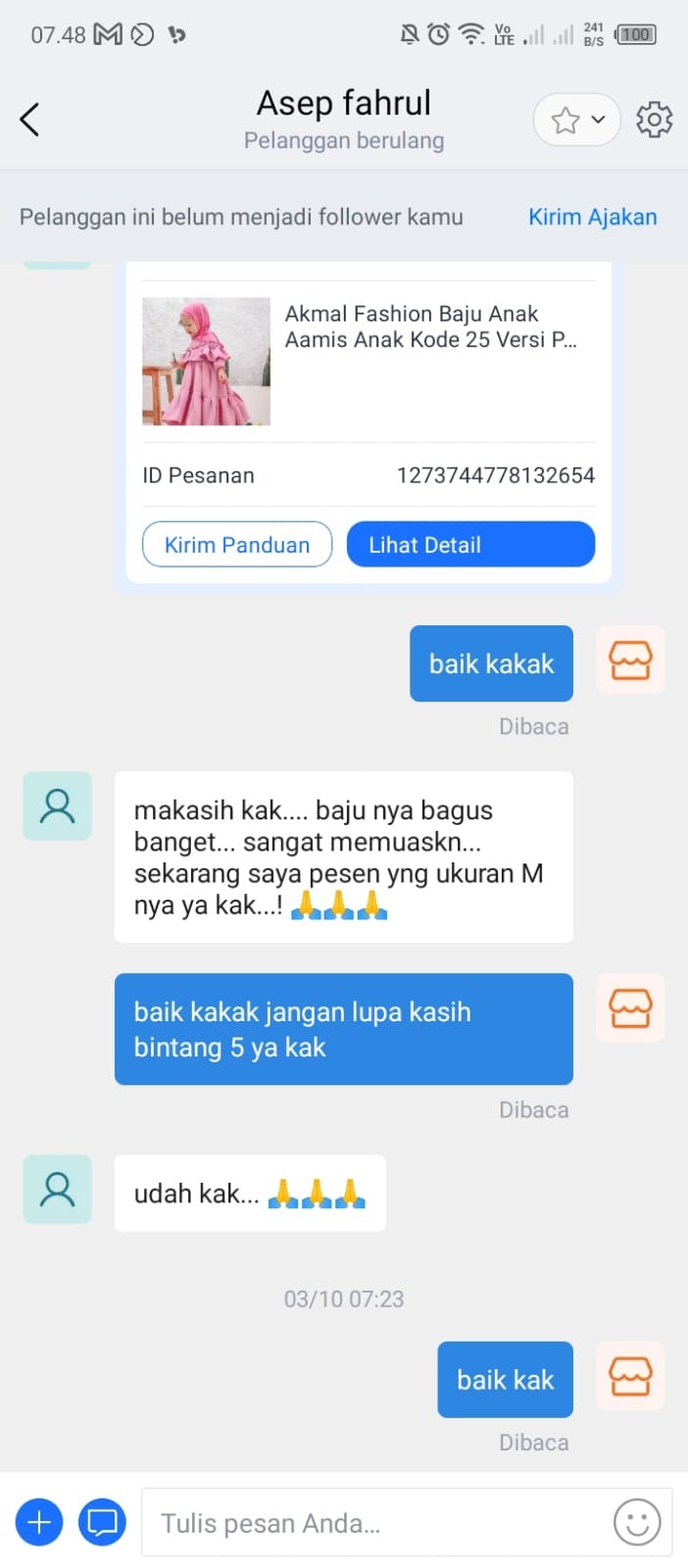688x1568 pixels.
Task: Open quick reply templates icon
Action: [x=102, y=1522]
